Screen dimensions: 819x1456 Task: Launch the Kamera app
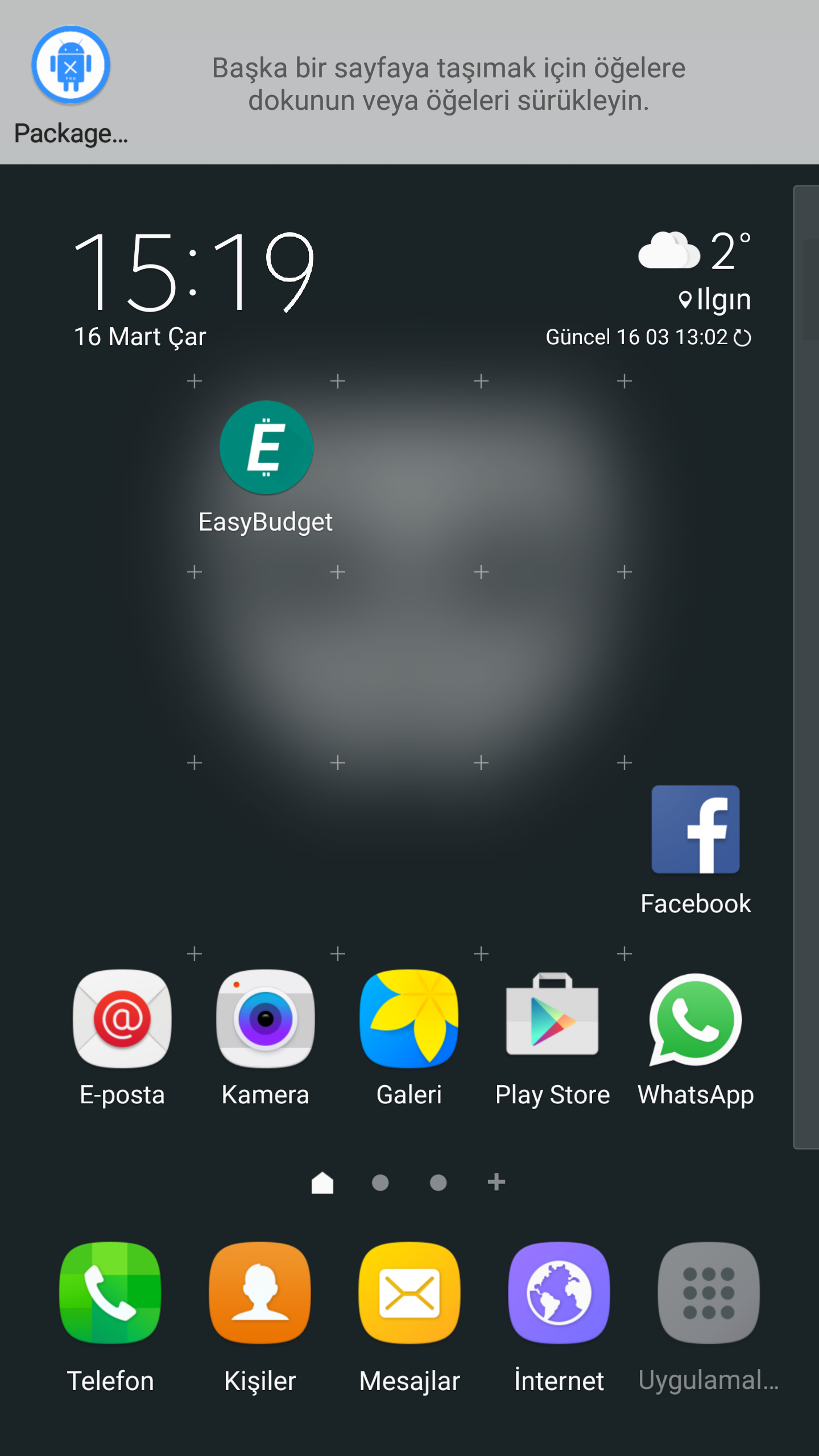(266, 1018)
